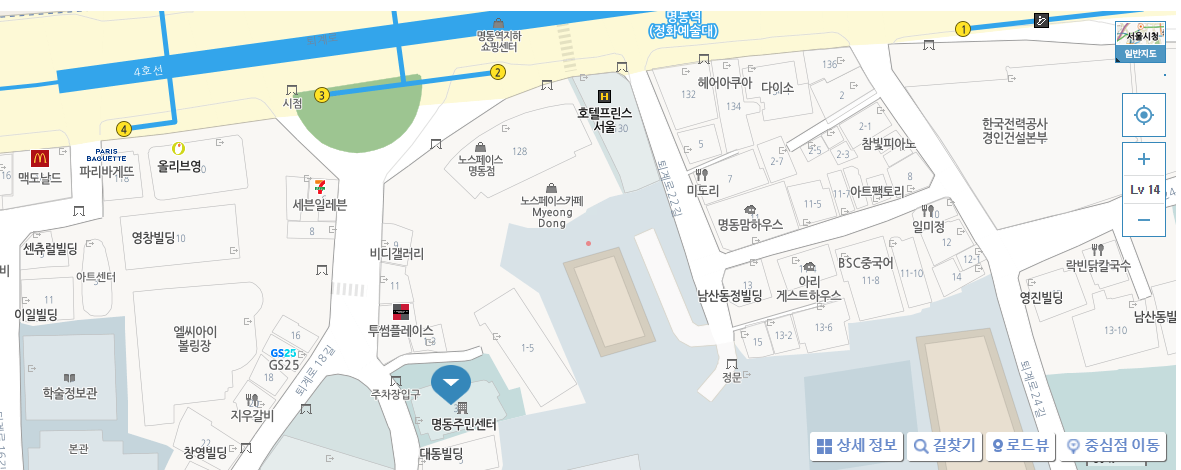Zoom in with the plus button
The width and height of the screenshot is (1181, 470).
point(1144,160)
